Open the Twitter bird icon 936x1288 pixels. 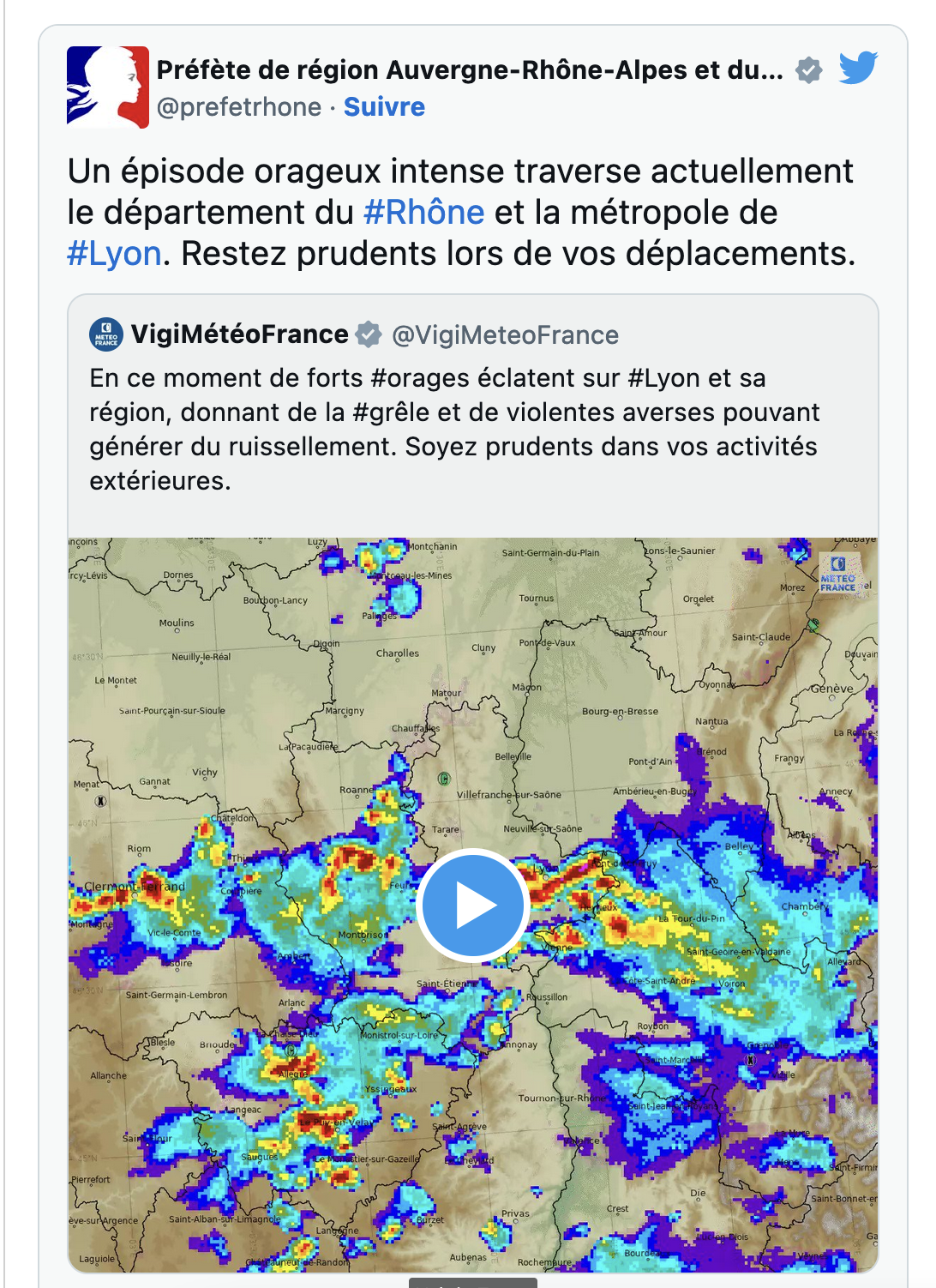pos(858,68)
